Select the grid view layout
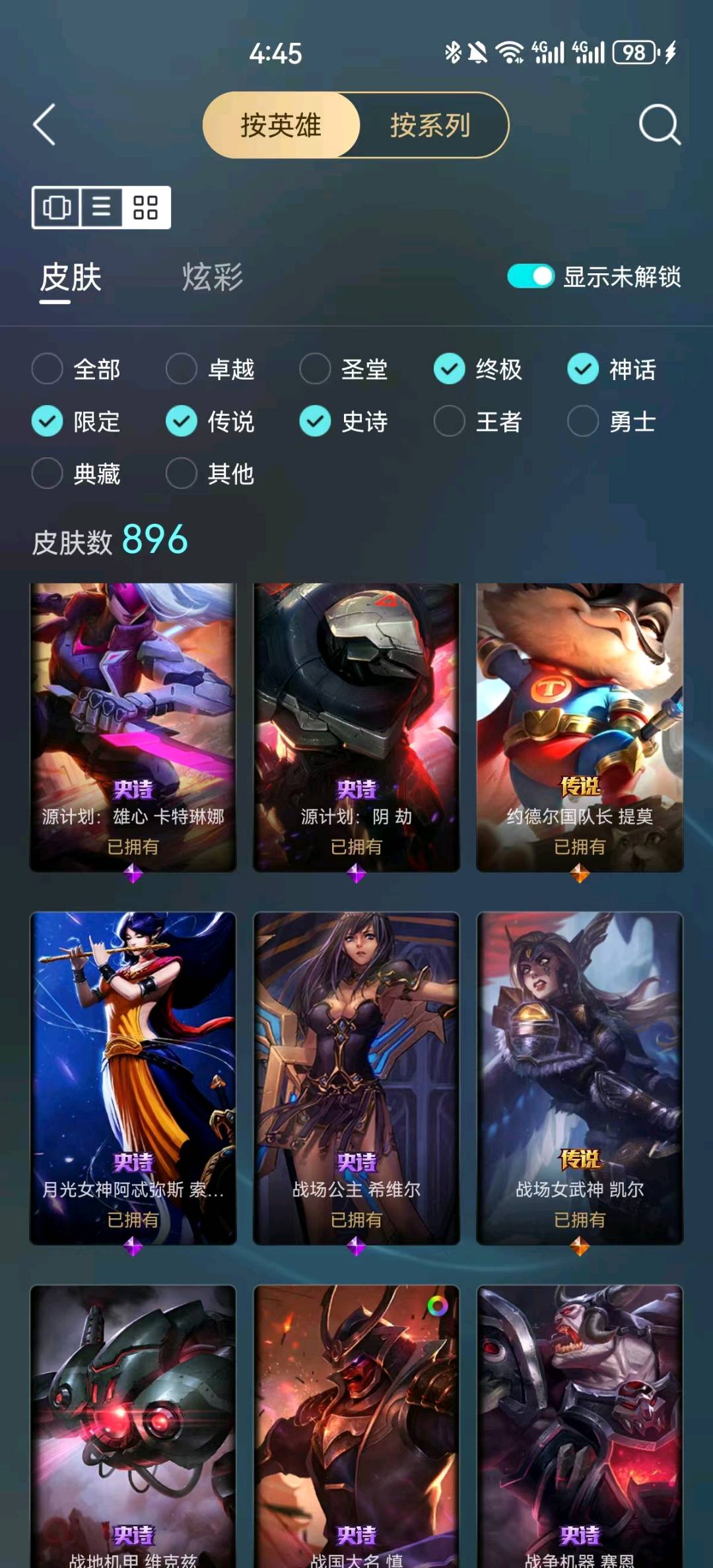This screenshot has height=1568, width=713. 145,208
